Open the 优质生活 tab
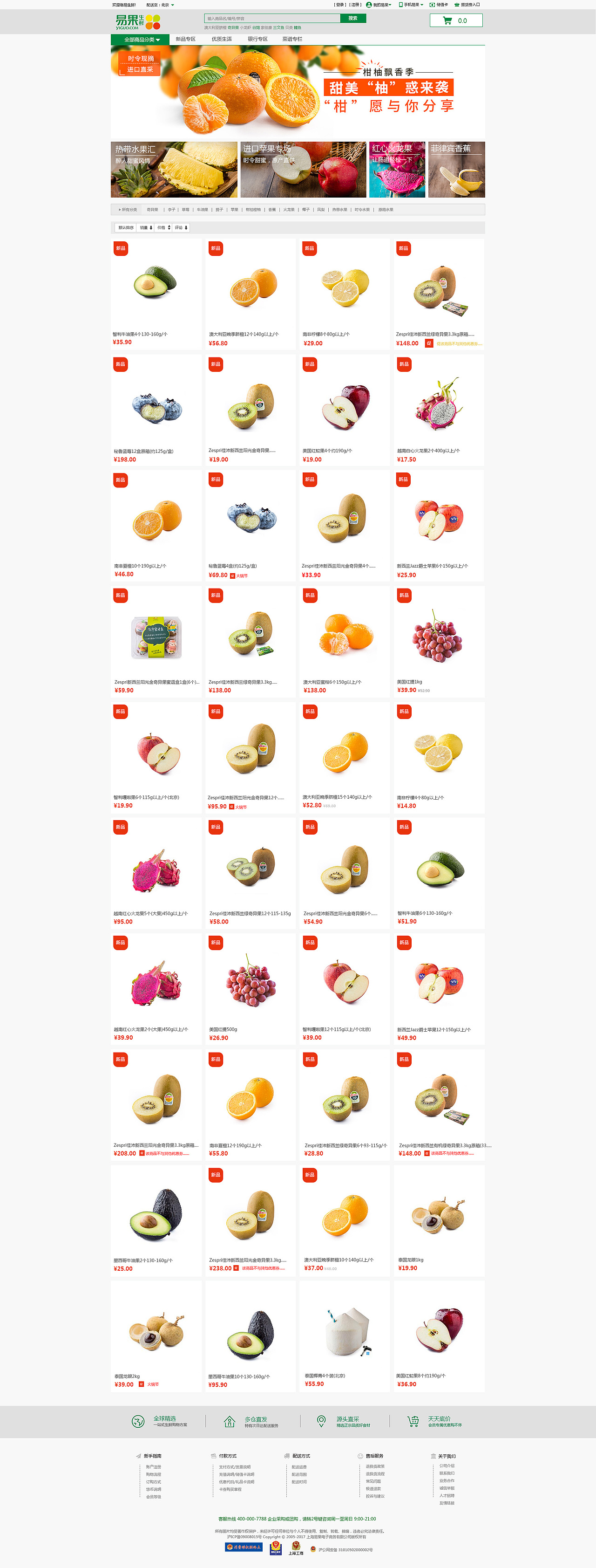The image size is (596, 1568). [x=221, y=39]
